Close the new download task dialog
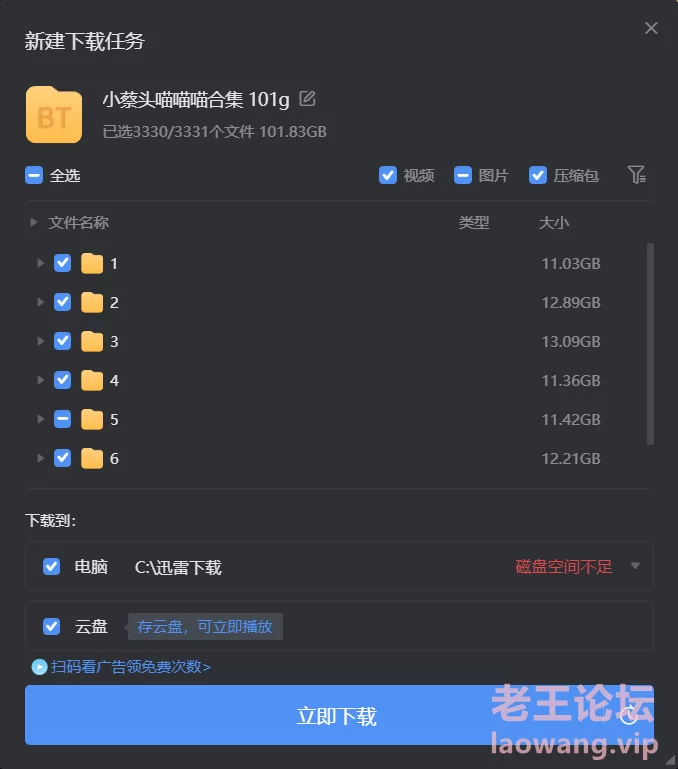This screenshot has height=769, width=678. coord(651,28)
